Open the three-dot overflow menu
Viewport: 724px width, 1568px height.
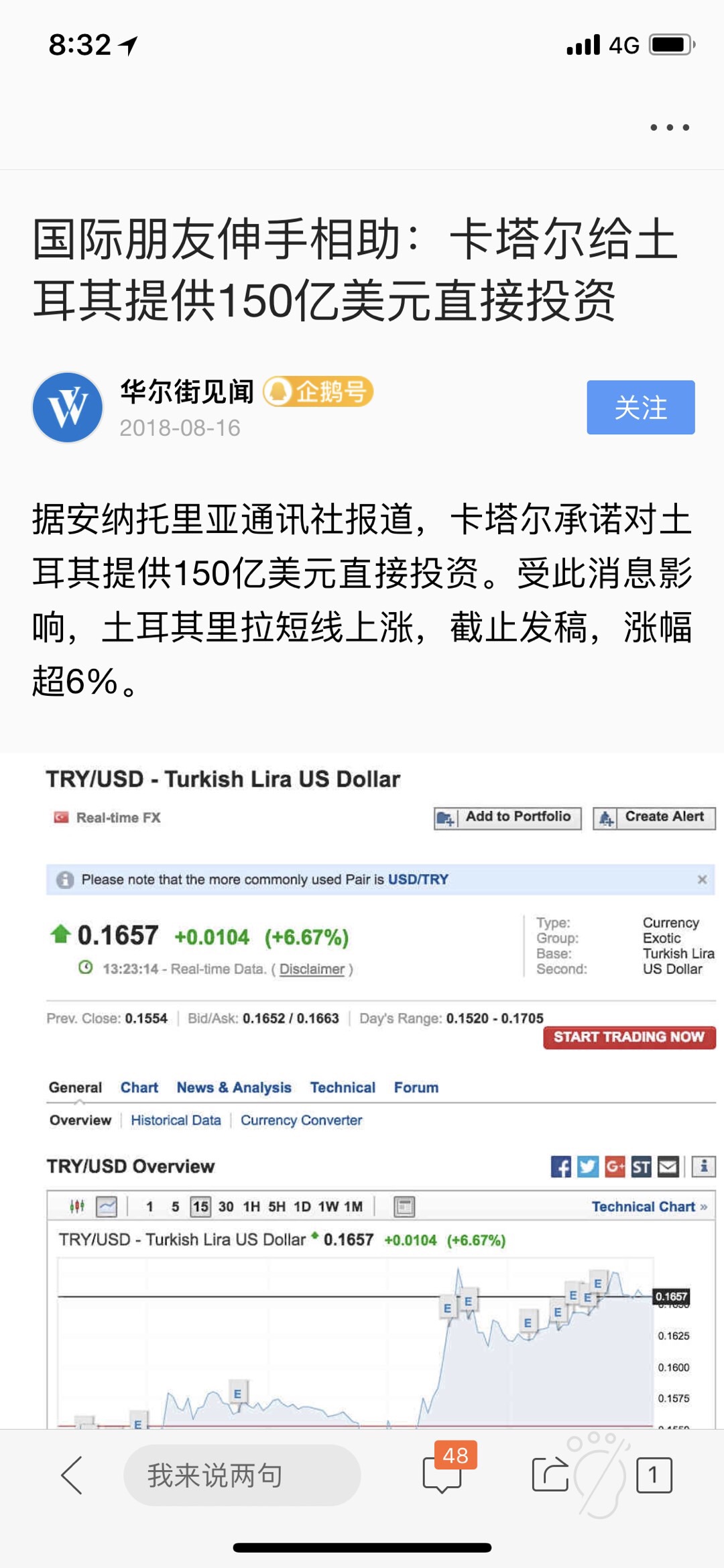click(669, 127)
